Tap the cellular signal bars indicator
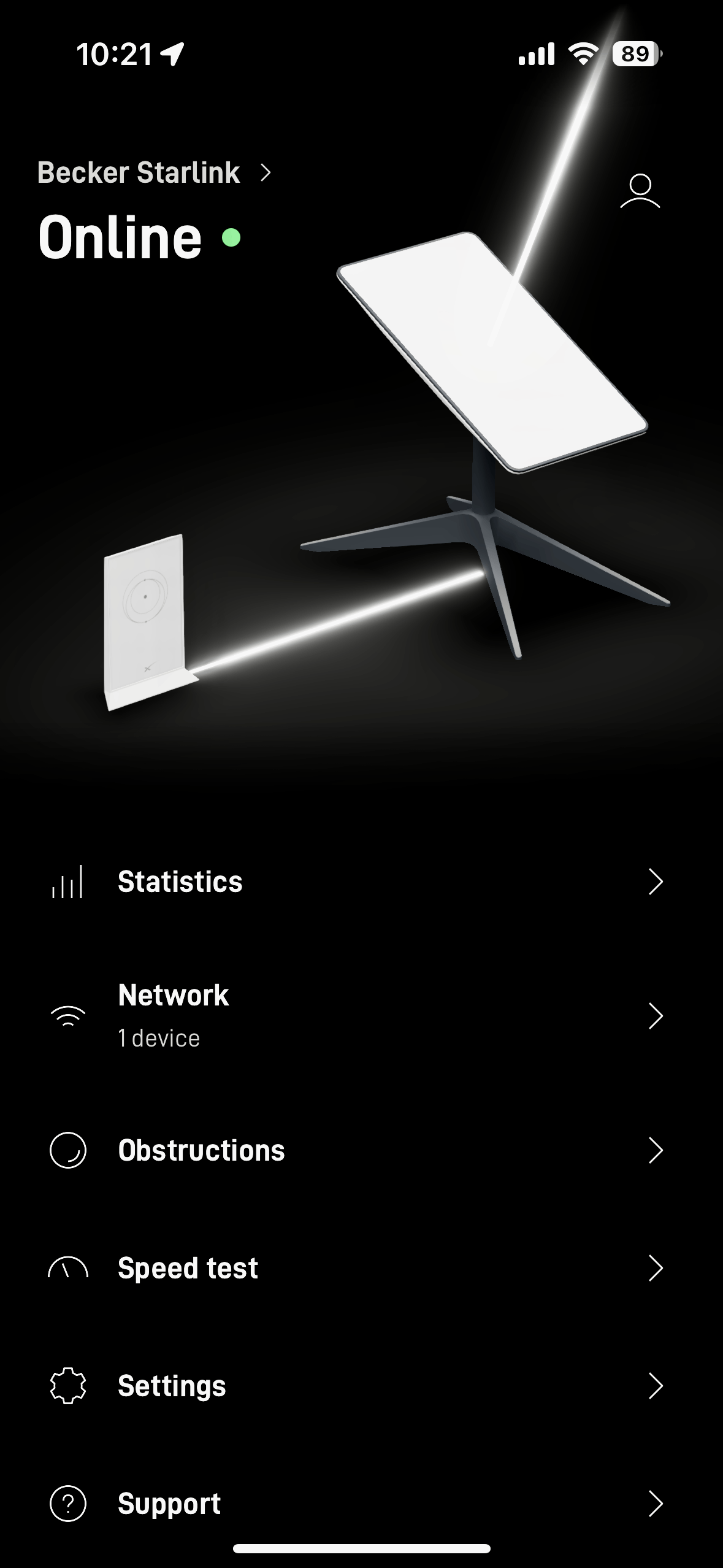Image resolution: width=723 pixels, height=1568 pixels. [x=537, y=54]
